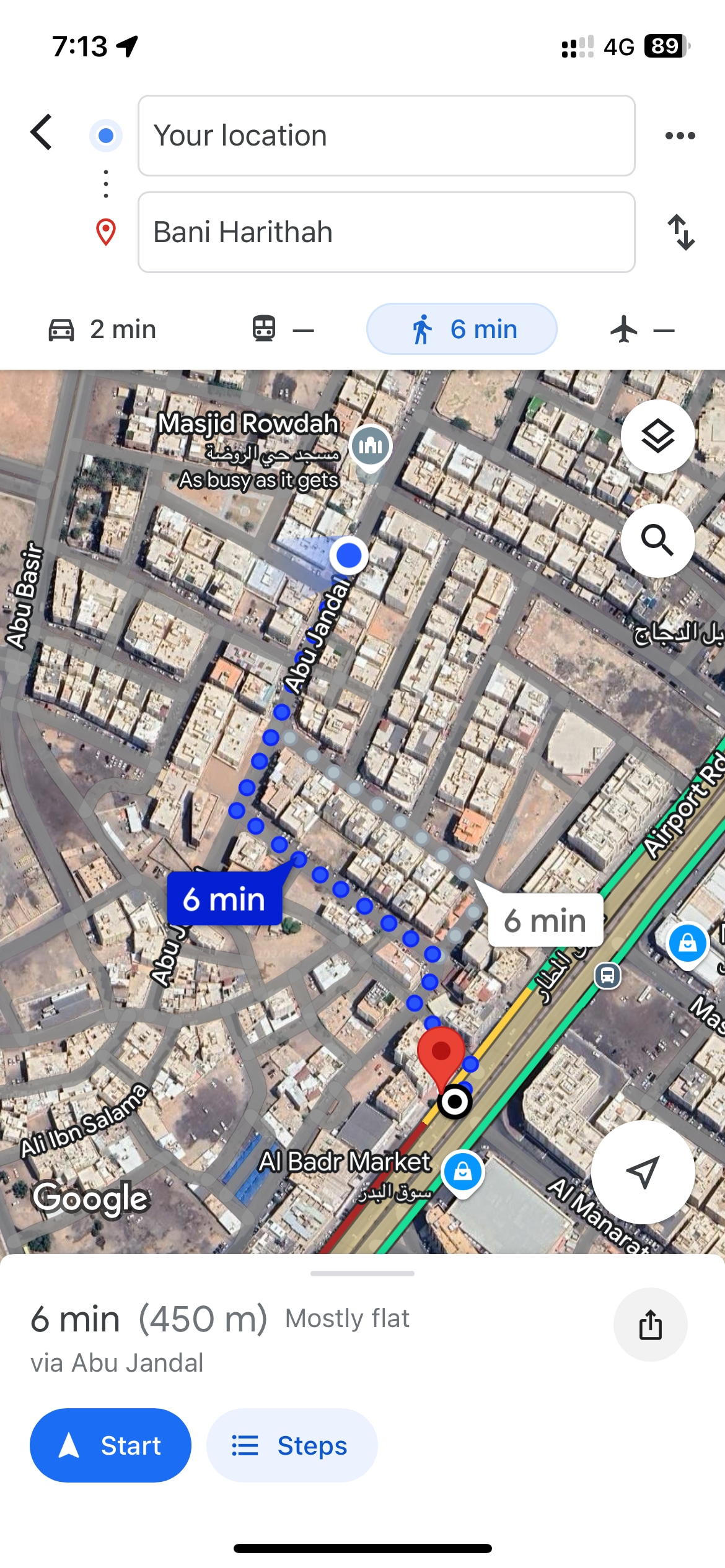Viewport: 725px width, 1568px height.
Task: Swap start and destination
Action: 680,232
